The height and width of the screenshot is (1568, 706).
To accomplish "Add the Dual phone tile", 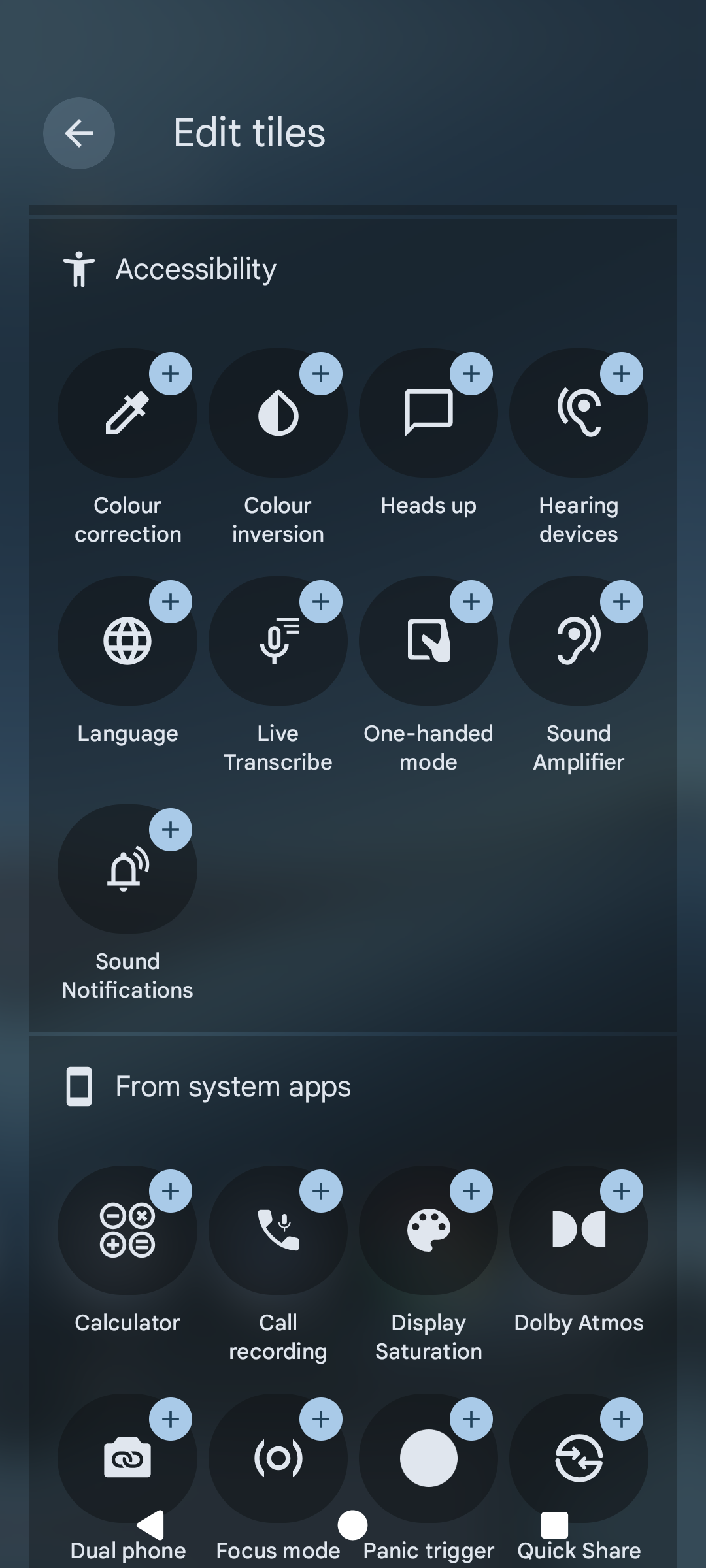I will click(171, 1419).
